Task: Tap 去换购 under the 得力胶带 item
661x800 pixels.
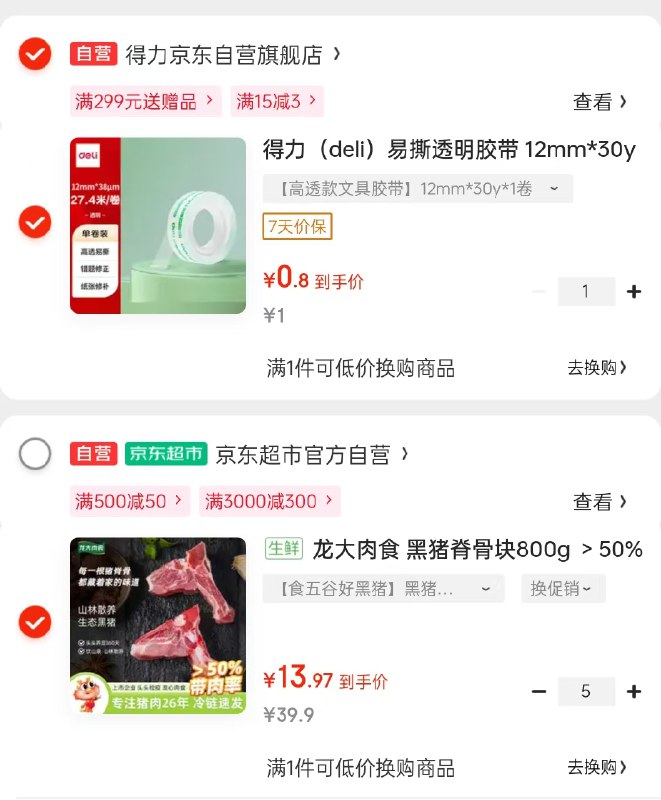Action: pos(597,368)
